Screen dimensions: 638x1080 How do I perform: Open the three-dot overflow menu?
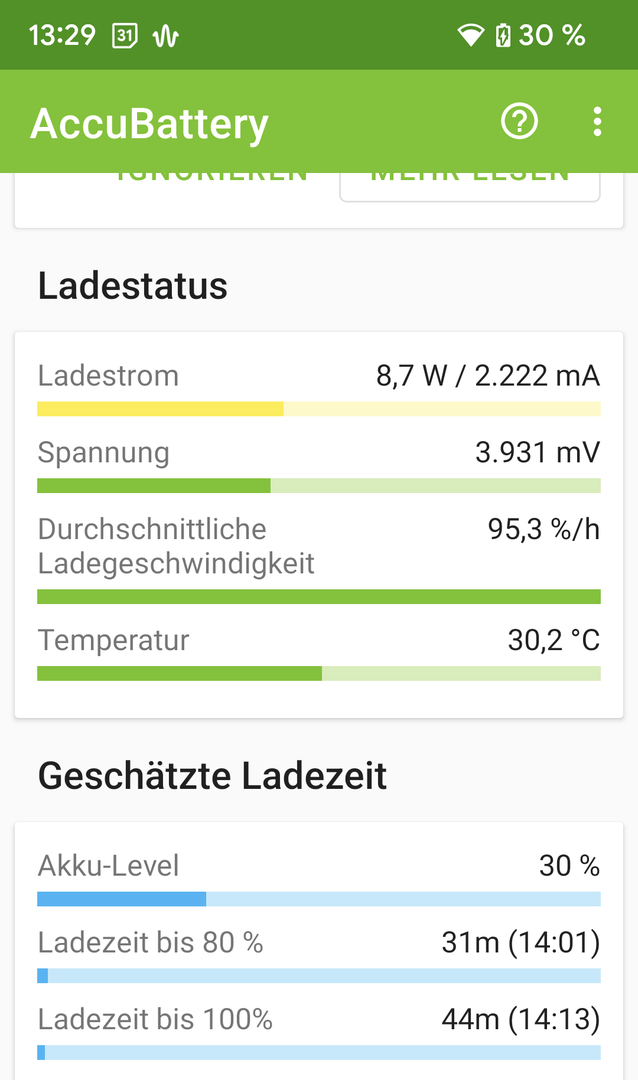pos(597,122)
